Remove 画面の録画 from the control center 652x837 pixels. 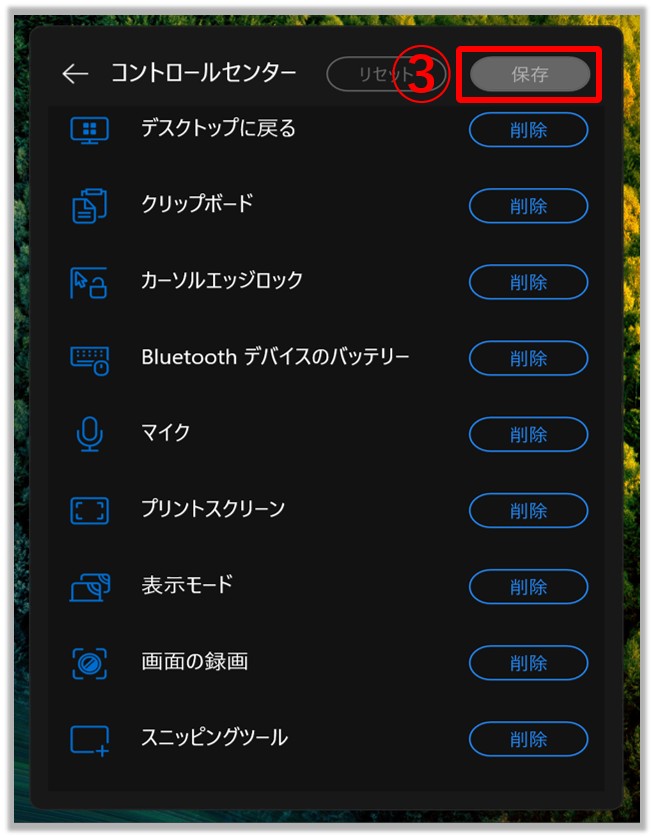pos(528,662)
